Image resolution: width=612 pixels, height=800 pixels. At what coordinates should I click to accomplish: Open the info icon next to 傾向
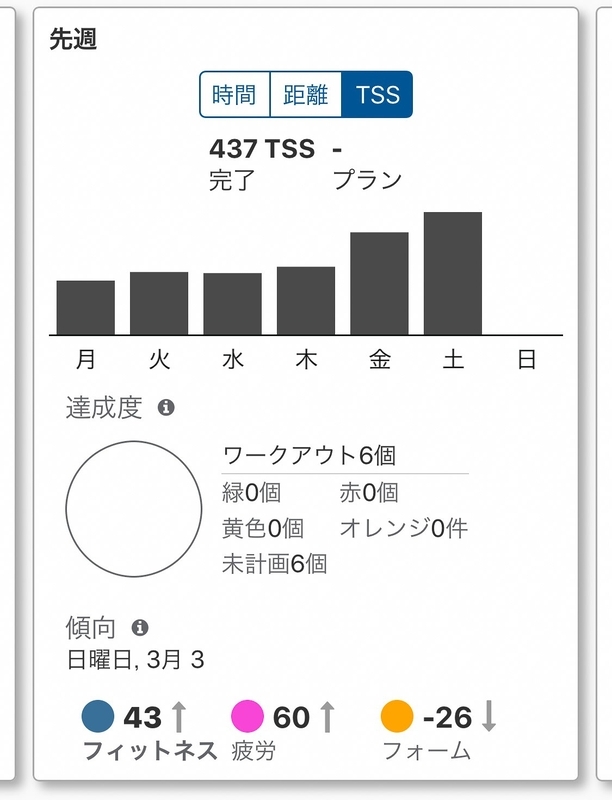pos(140,627)
